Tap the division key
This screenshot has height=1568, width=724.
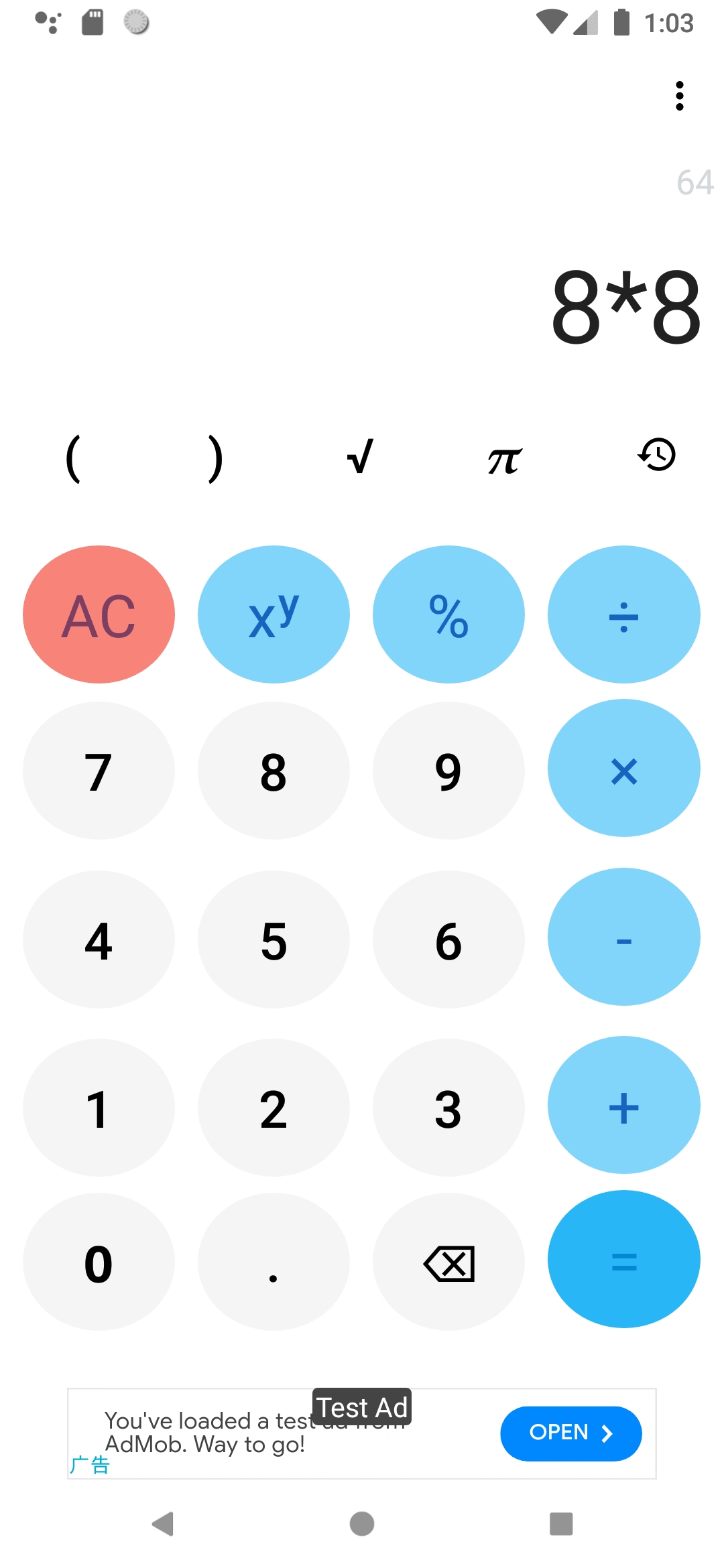(x=624, y=614)
